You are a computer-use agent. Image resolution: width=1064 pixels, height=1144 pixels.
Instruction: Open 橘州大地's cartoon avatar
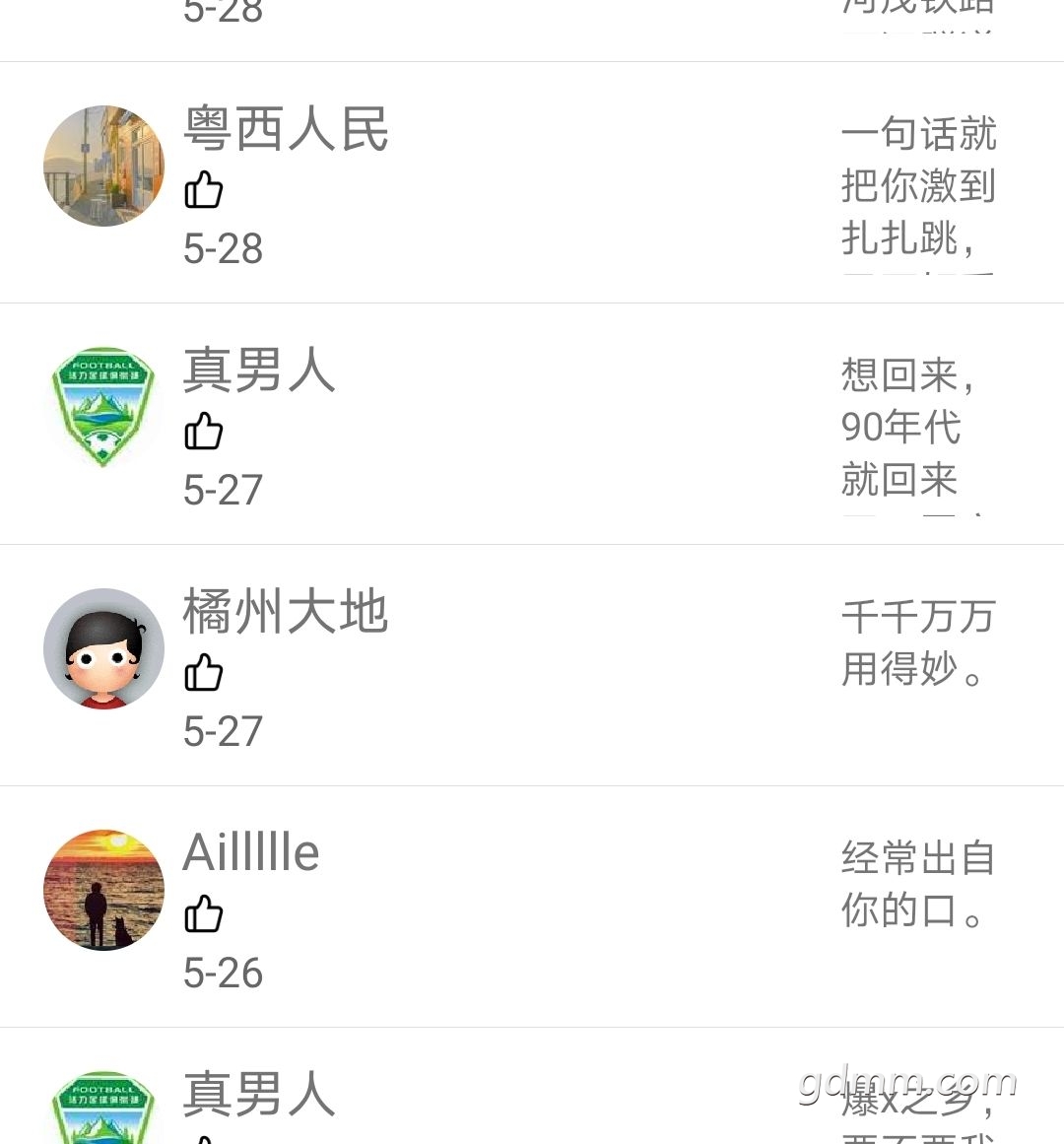coord(103,648)
